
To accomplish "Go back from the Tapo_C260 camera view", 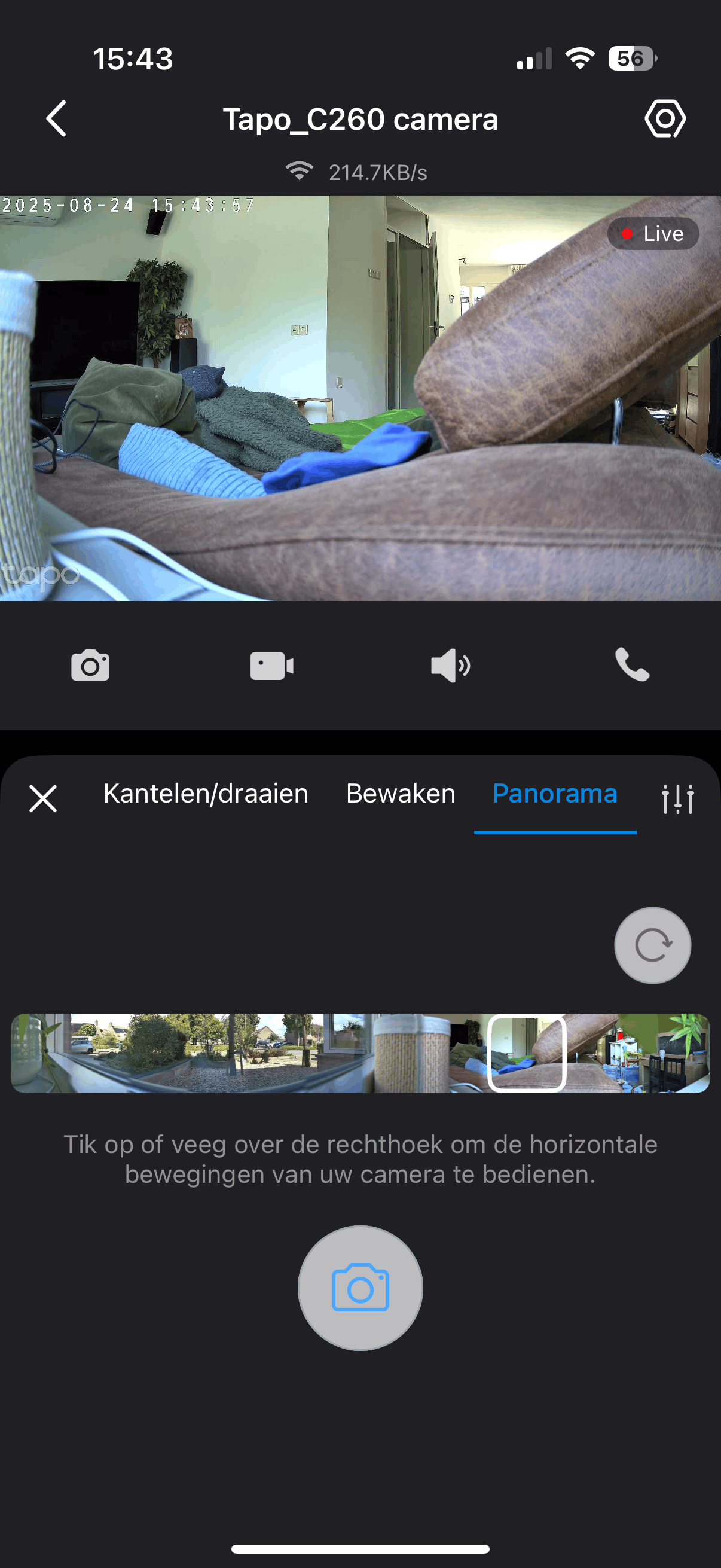I will point(56,118).
